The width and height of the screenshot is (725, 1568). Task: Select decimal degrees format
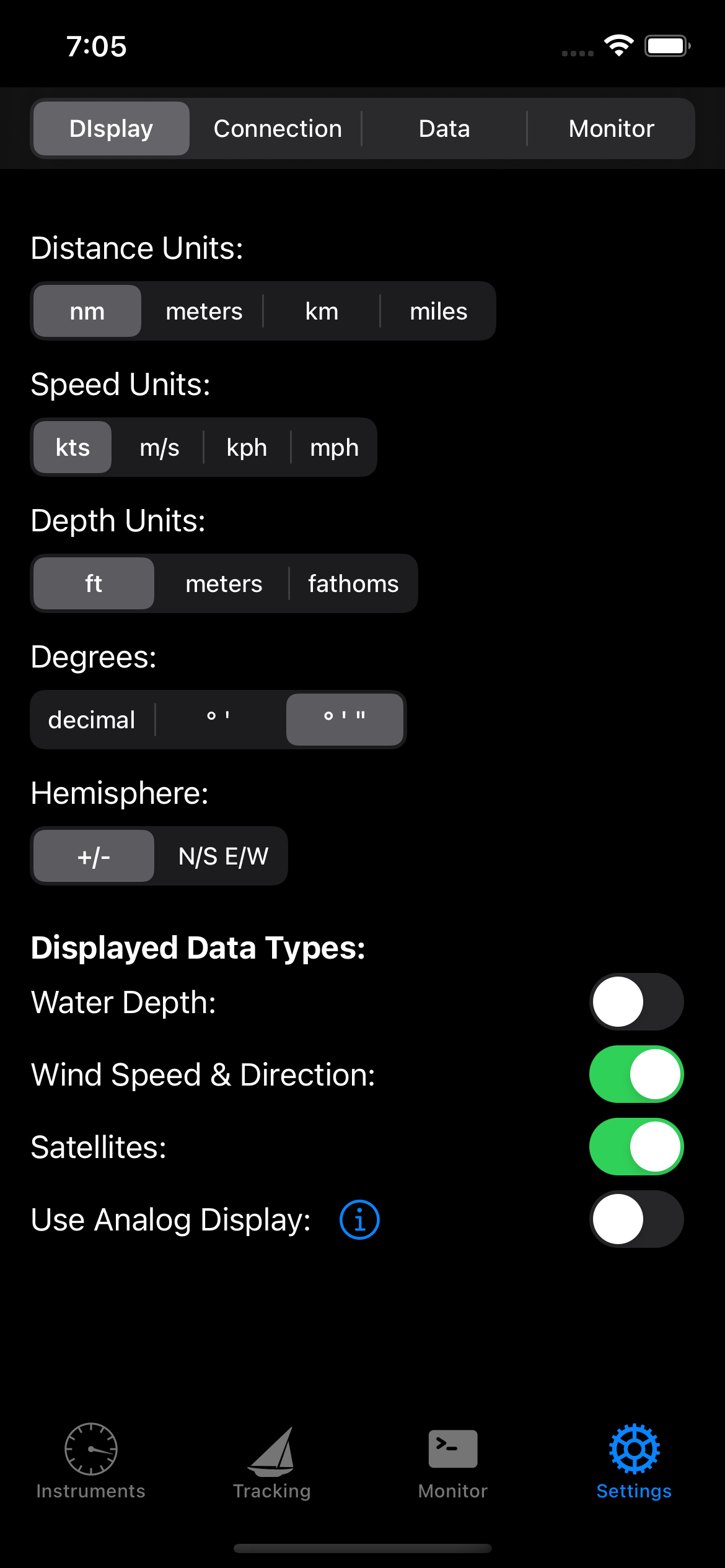coord(92,720)
